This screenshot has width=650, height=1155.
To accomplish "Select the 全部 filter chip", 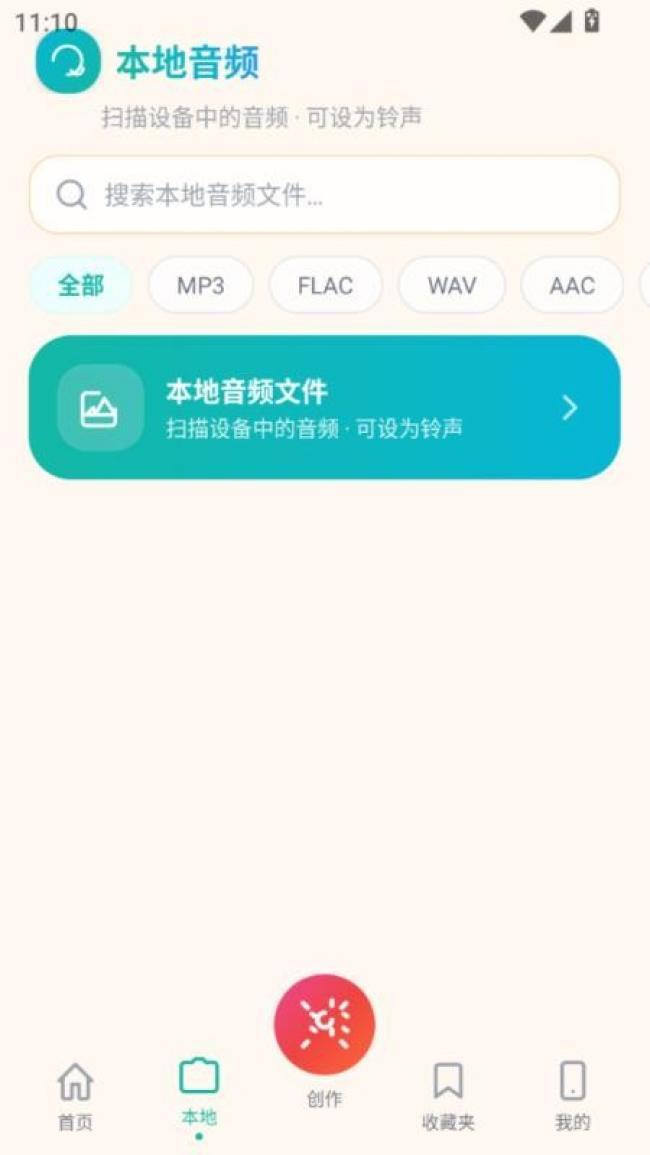I will (81, 286).
